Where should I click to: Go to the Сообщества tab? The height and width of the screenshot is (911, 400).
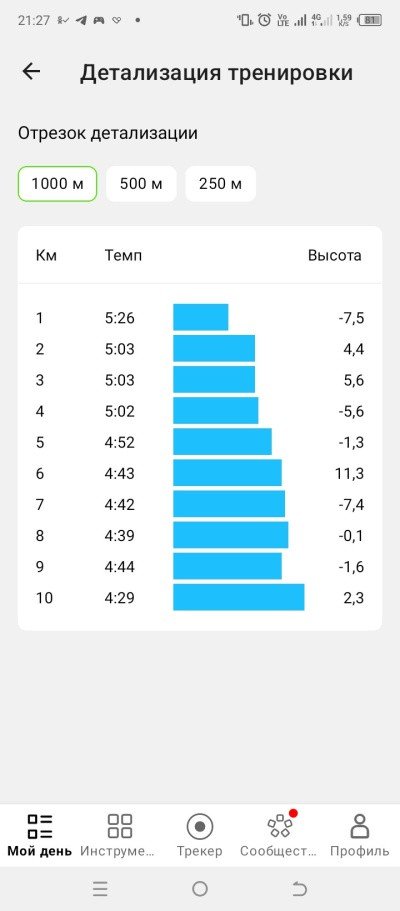tap(280, 835)
